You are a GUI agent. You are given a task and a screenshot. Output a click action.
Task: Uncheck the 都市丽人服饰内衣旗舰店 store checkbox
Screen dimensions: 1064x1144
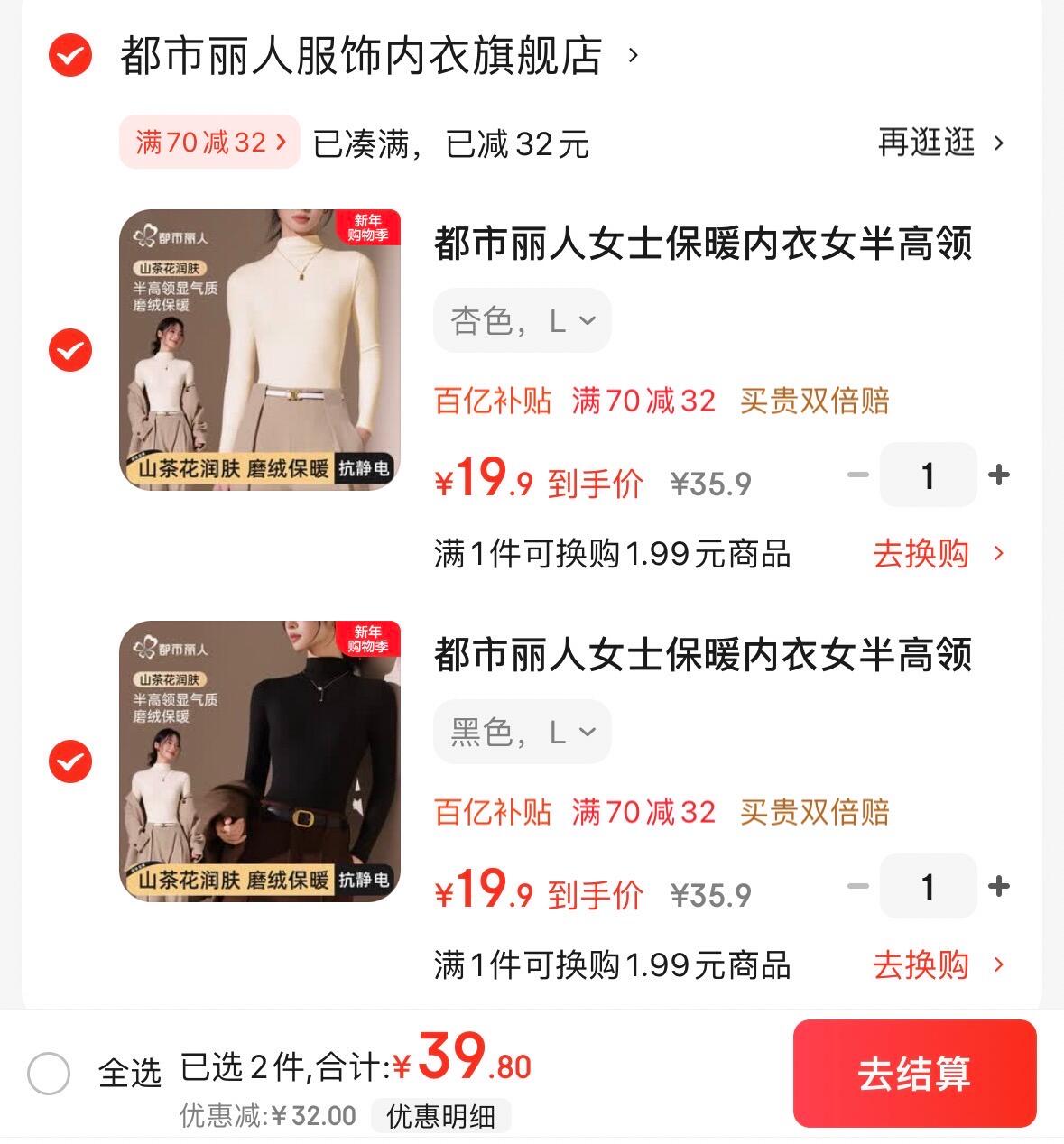click(x=69, y=56)
